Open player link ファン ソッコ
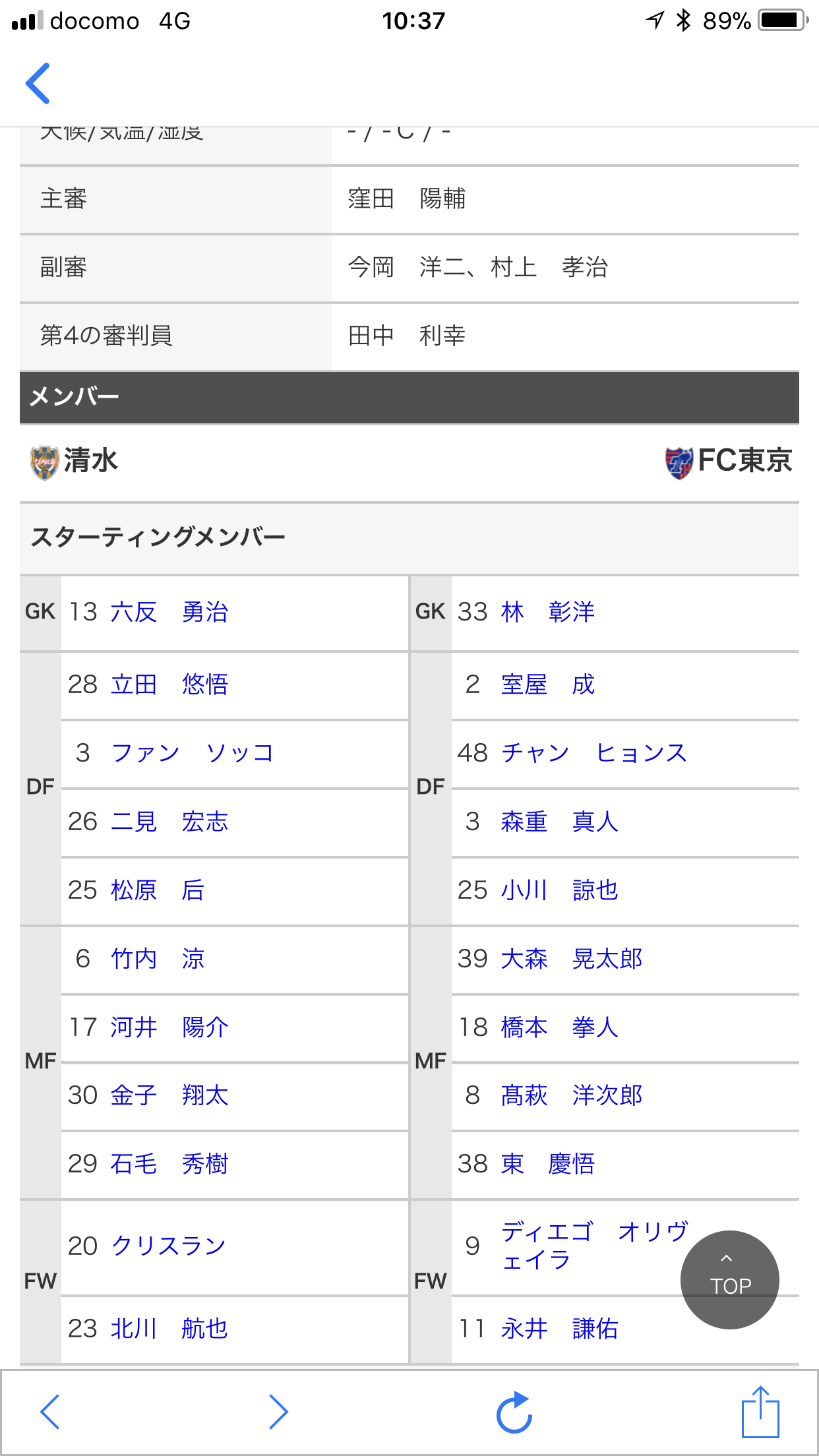This screenshot has width=819, height=1456. [x=191, y=753]
